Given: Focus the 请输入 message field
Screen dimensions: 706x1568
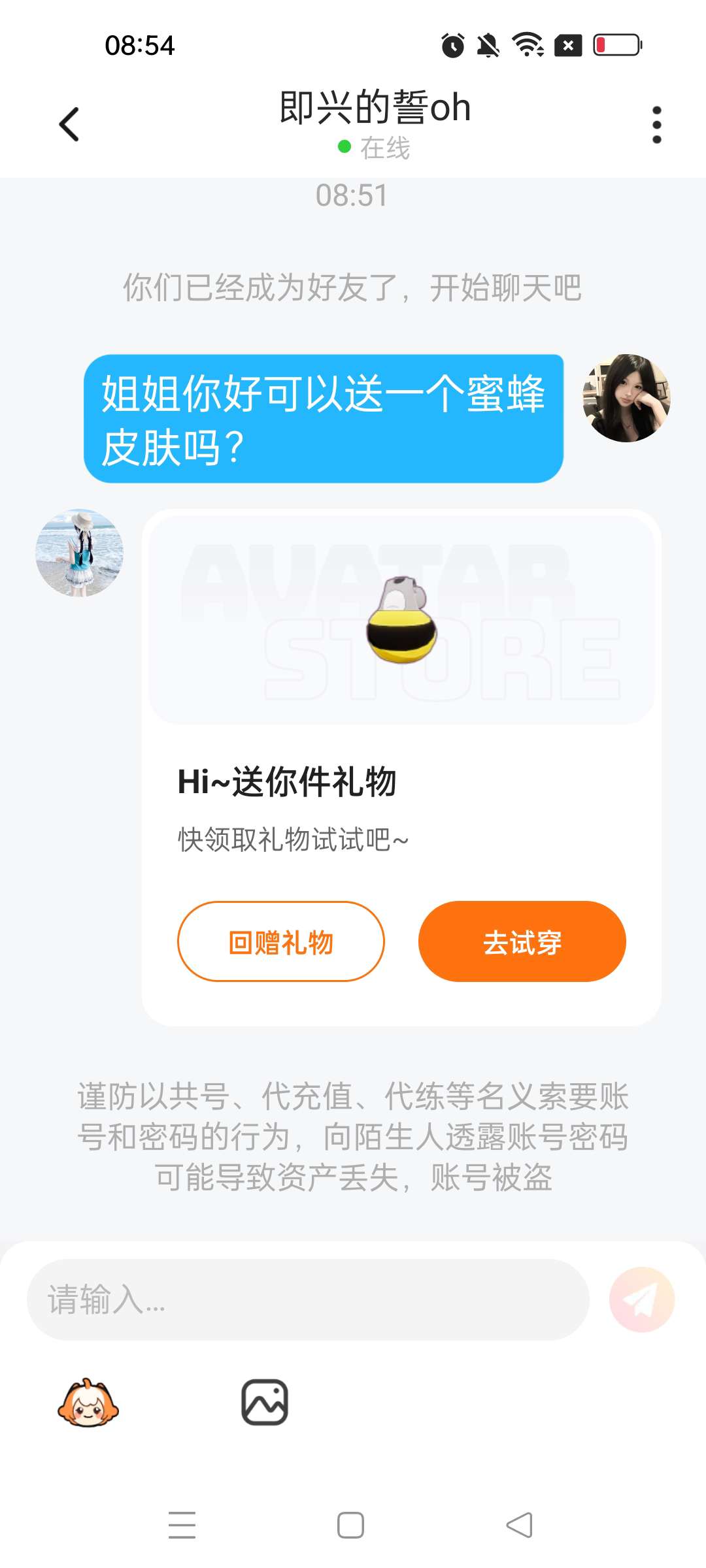Looking at the screenshot, I should (x=307, y=1299).
